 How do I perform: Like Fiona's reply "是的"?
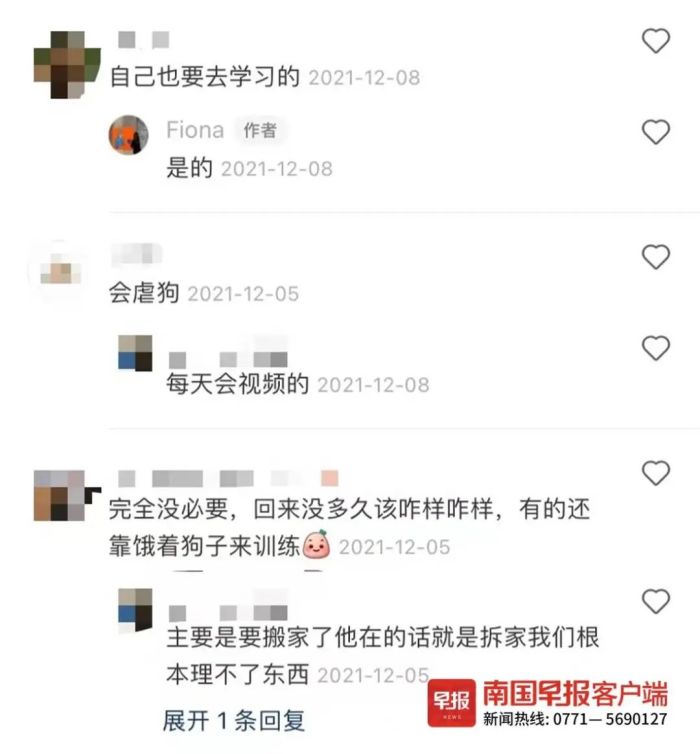click(655, 132)
